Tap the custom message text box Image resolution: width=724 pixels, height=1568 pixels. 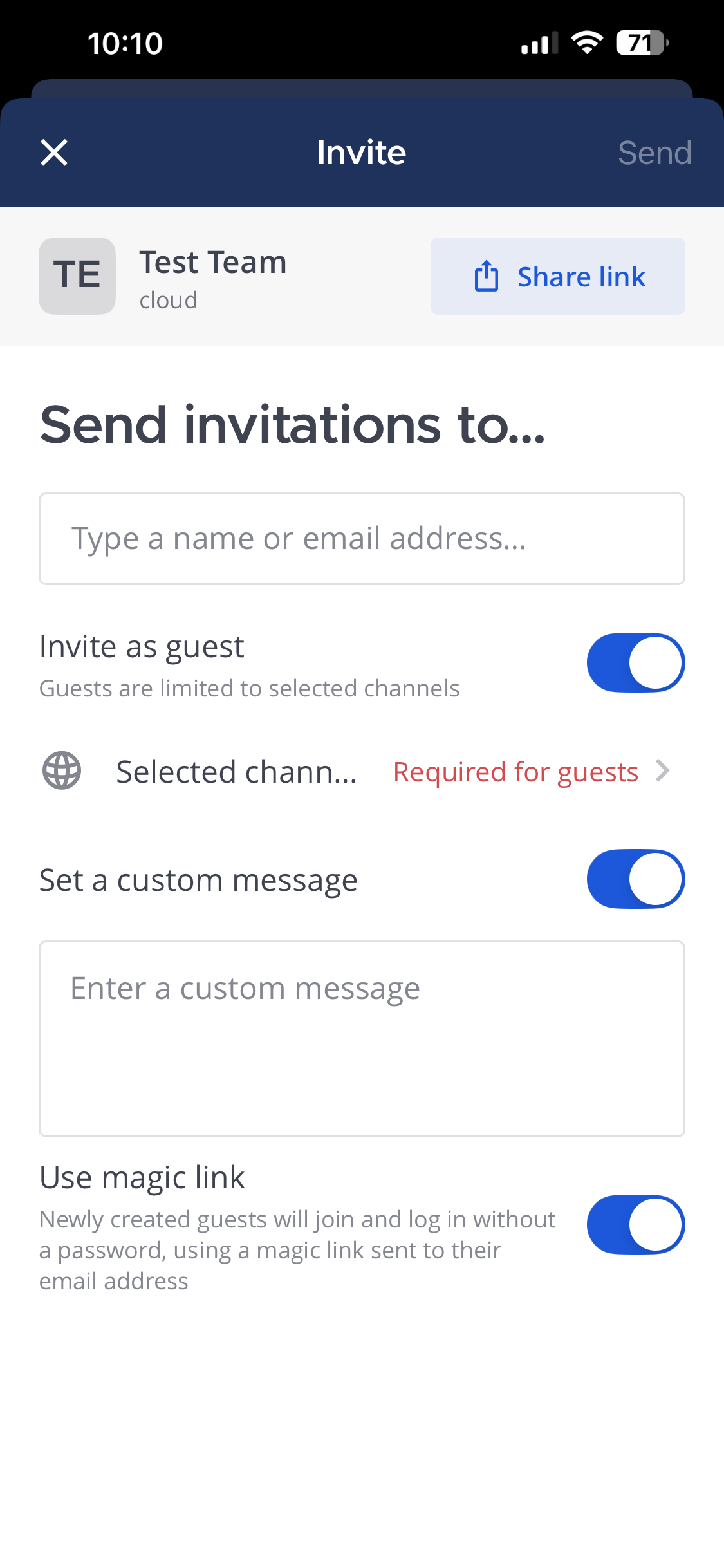pyautogui.click(x=362, y=1038)
